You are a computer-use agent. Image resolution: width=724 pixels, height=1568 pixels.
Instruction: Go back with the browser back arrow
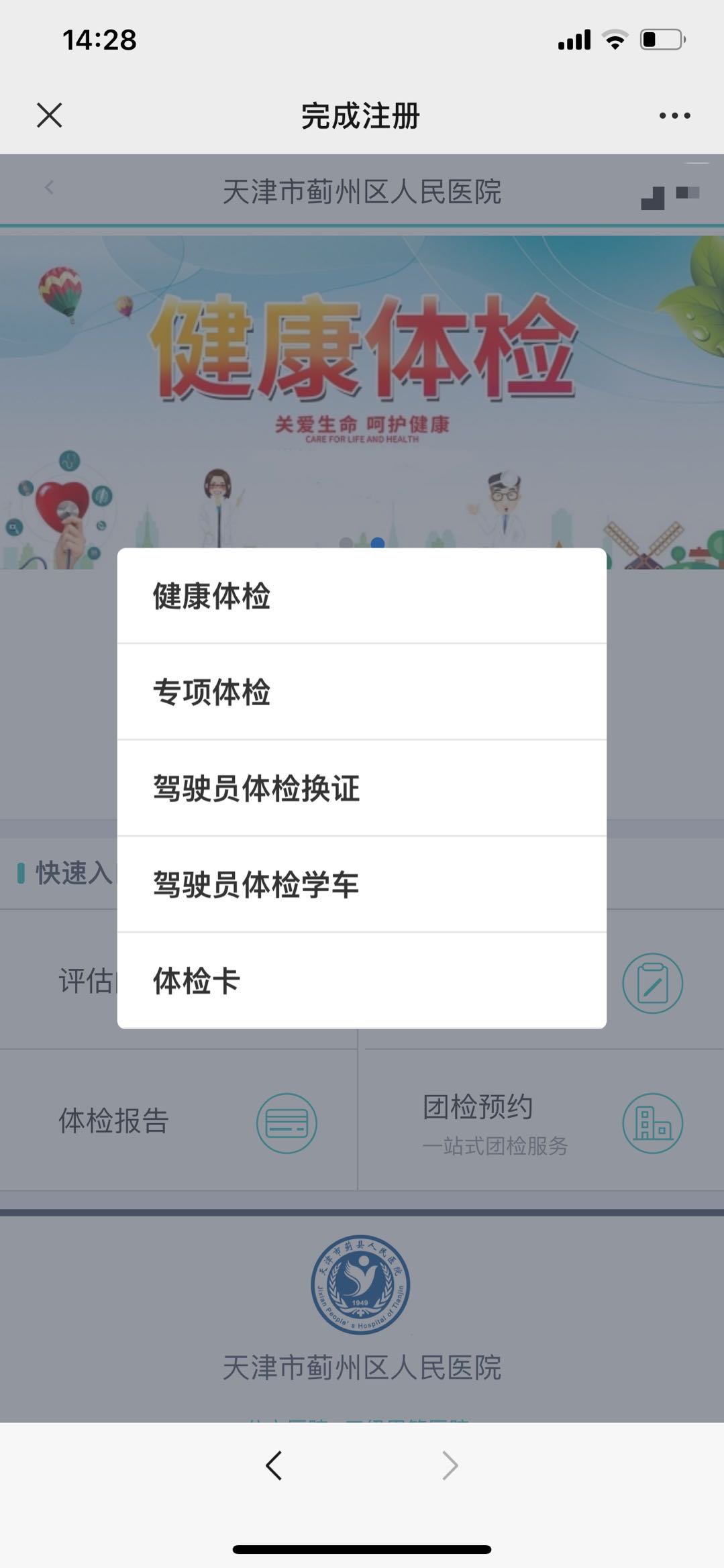[274, 1465]
